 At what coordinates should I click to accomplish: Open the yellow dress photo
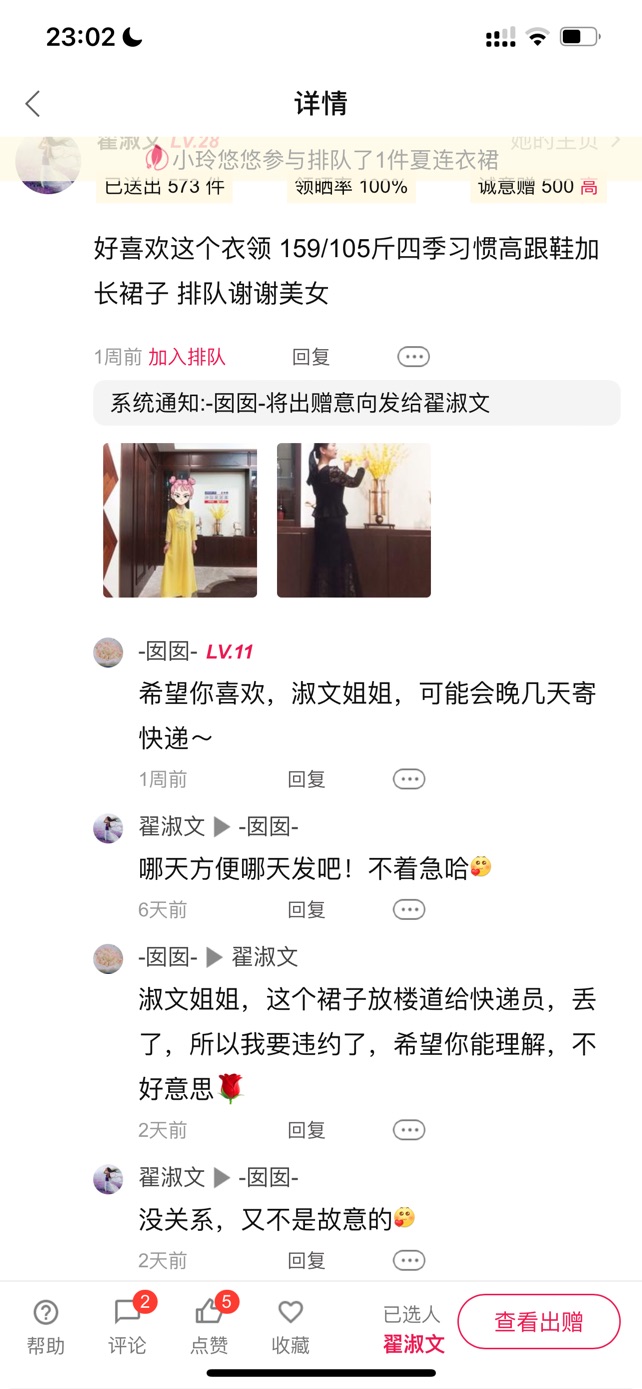click(180, 520)
